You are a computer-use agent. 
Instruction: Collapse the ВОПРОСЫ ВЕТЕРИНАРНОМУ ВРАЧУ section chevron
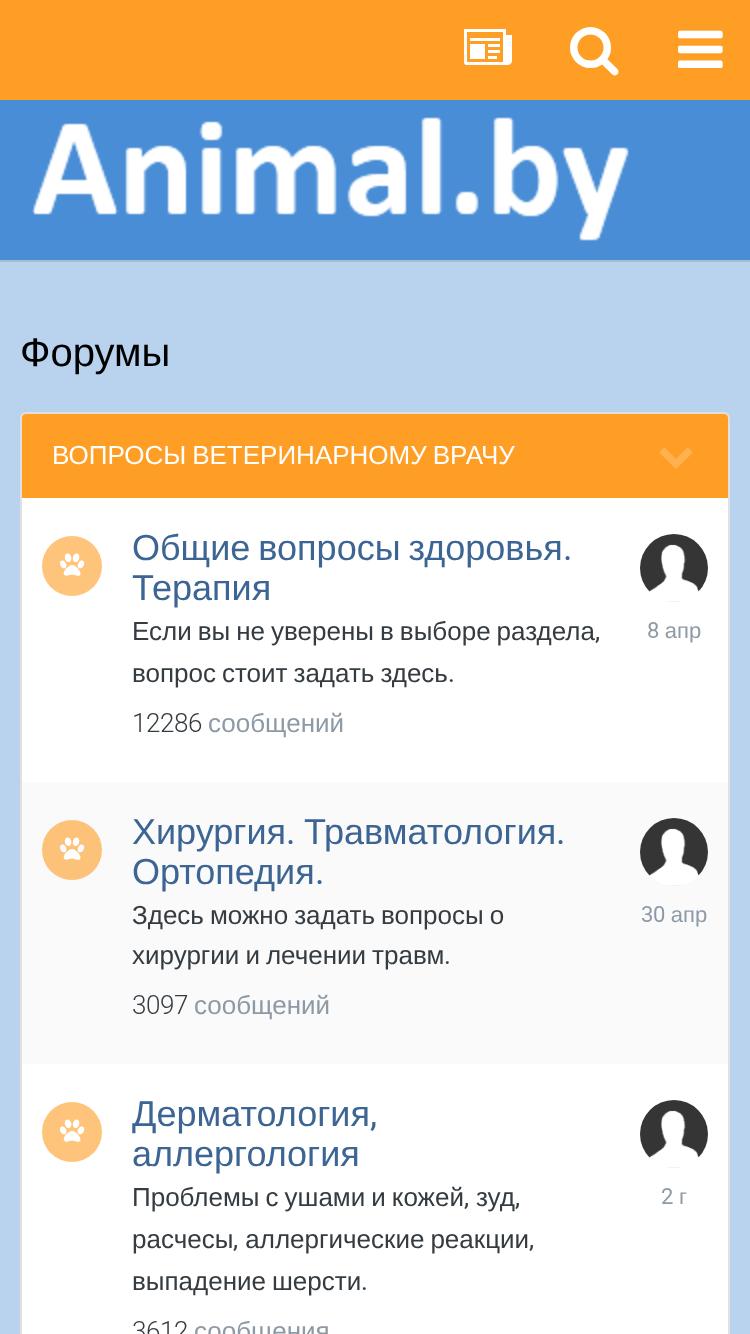point(676,457)
